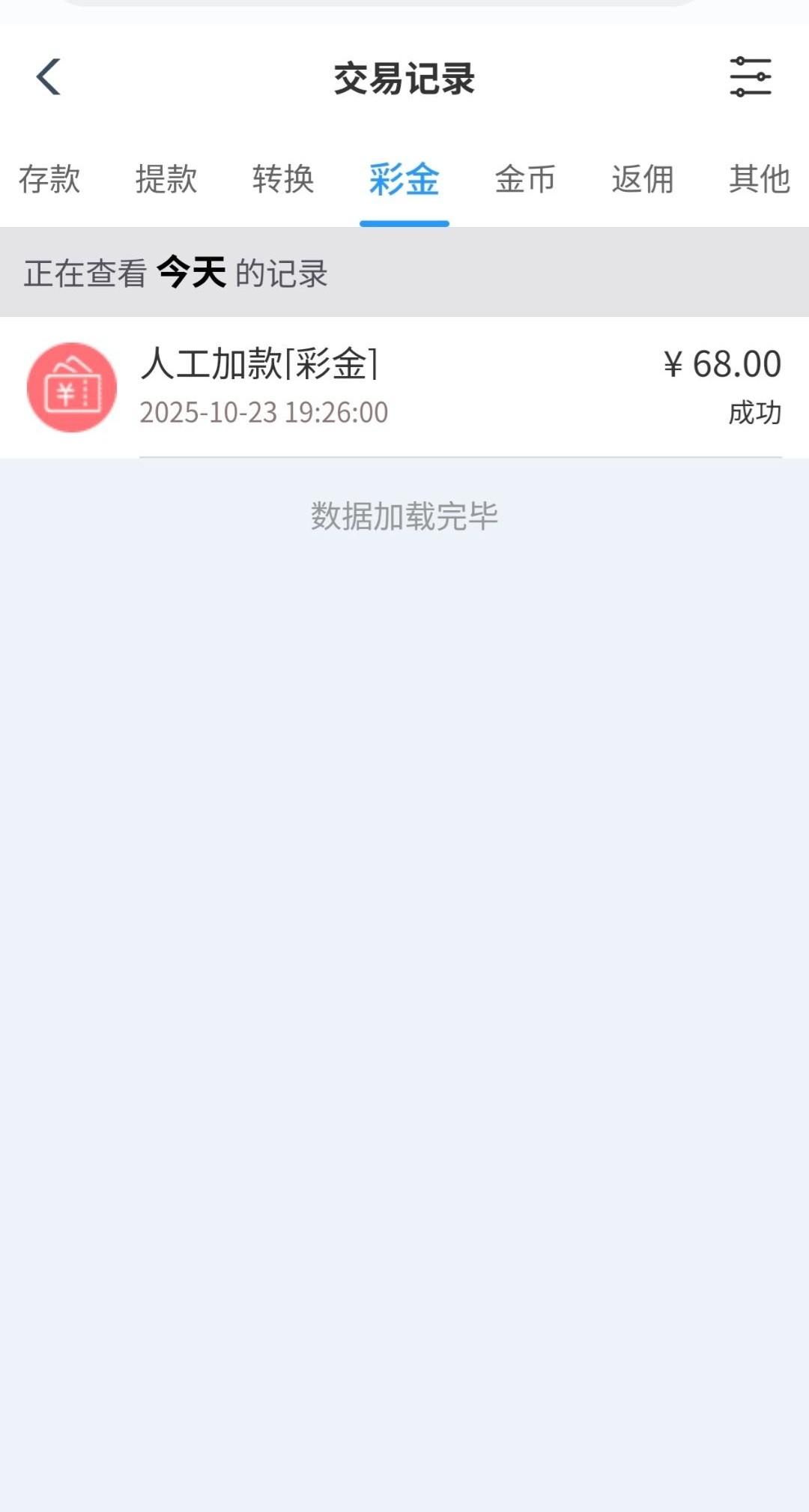Switch to the 其他 tab
Viewport: 809px width, 1512px height.
[760, 180]
